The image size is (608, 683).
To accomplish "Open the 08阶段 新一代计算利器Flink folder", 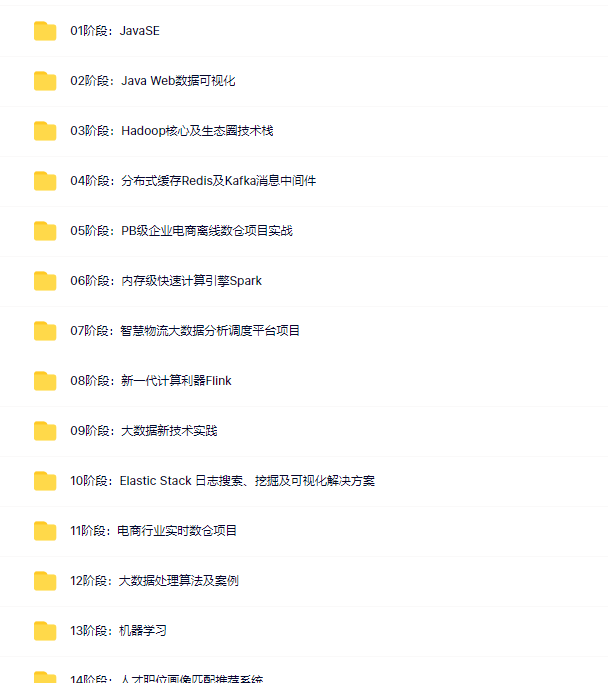I will pos(150,381).
